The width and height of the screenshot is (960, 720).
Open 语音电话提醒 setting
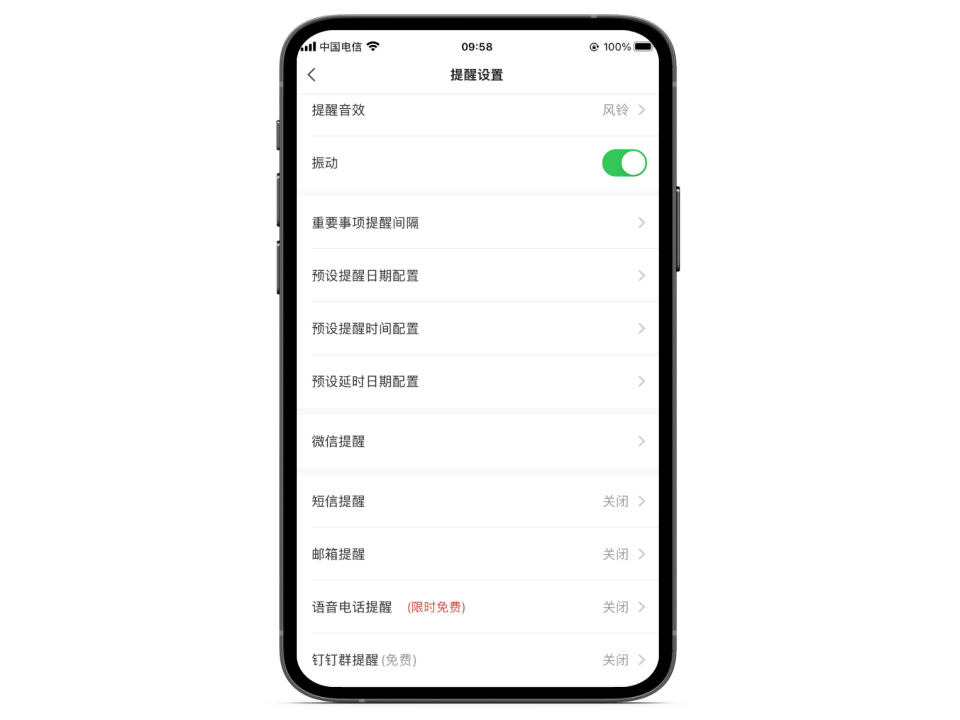[477, 607]
